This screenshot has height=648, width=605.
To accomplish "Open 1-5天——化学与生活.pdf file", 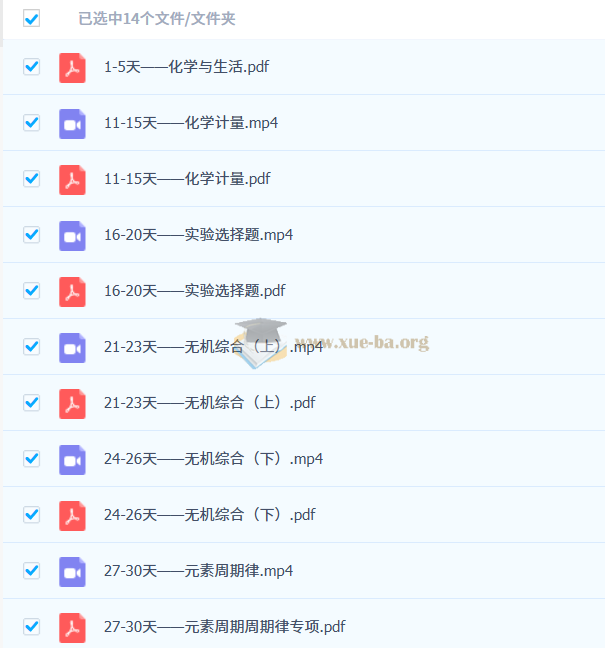I will pos(186,67).
